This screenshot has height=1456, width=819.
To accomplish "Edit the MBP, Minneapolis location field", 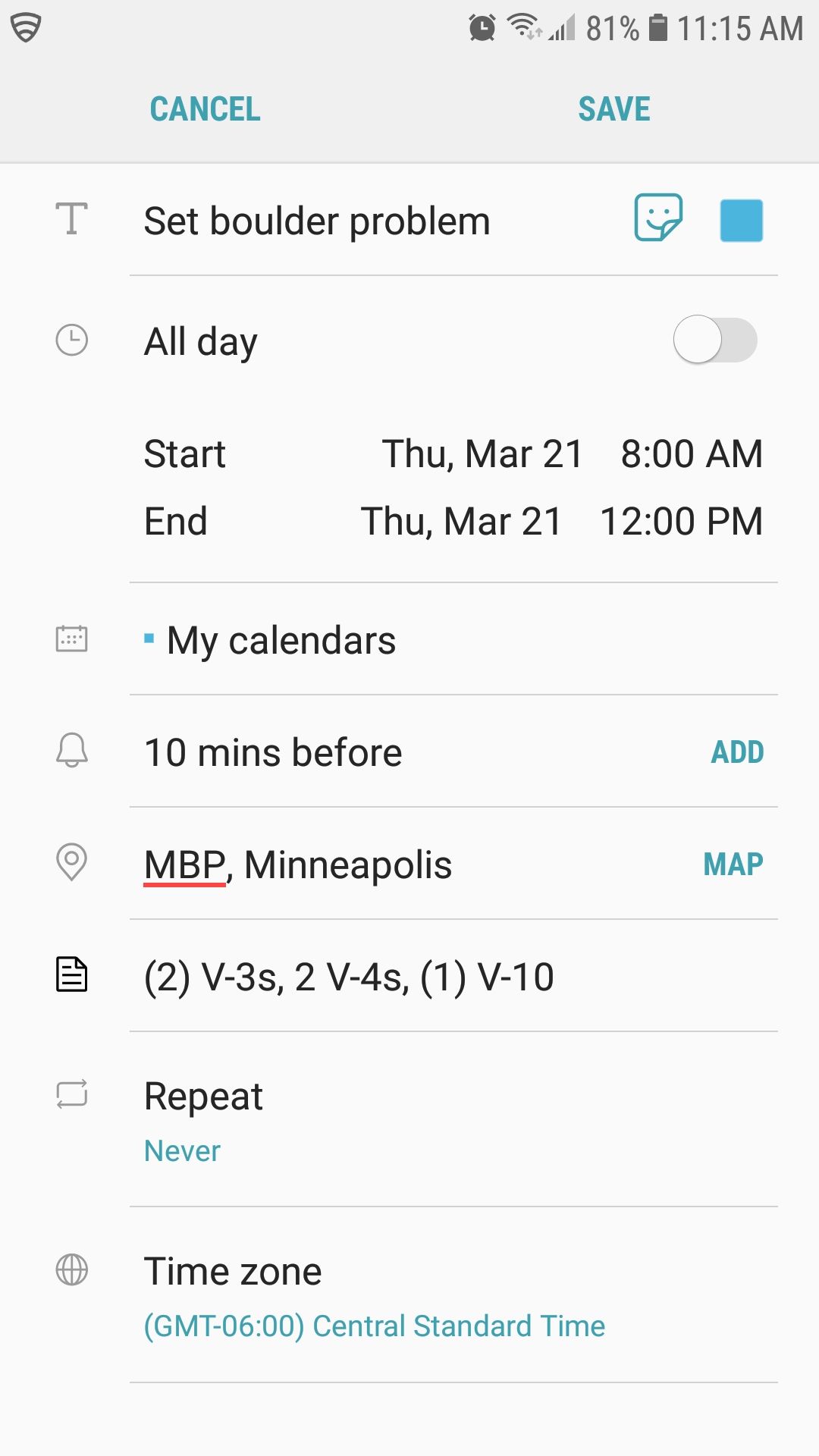I will pos(298,865).
